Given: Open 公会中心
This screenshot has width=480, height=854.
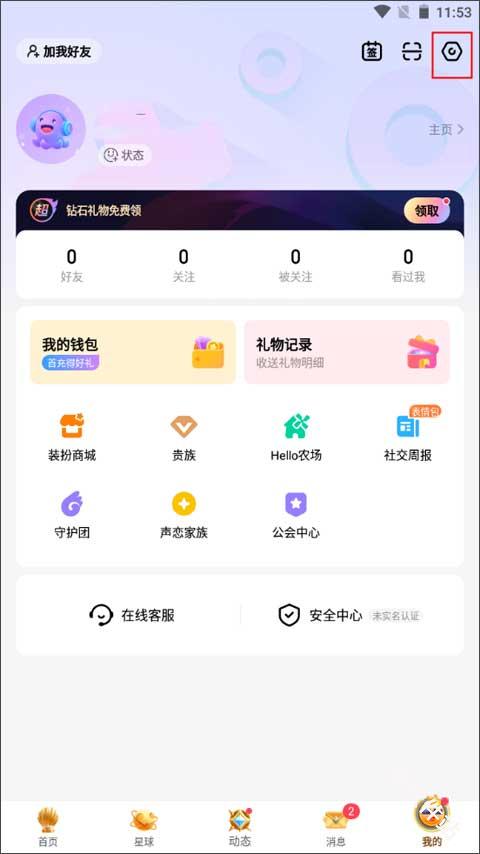Looking at the screenshot, I should pyautogui.click(x=296, y=515).
